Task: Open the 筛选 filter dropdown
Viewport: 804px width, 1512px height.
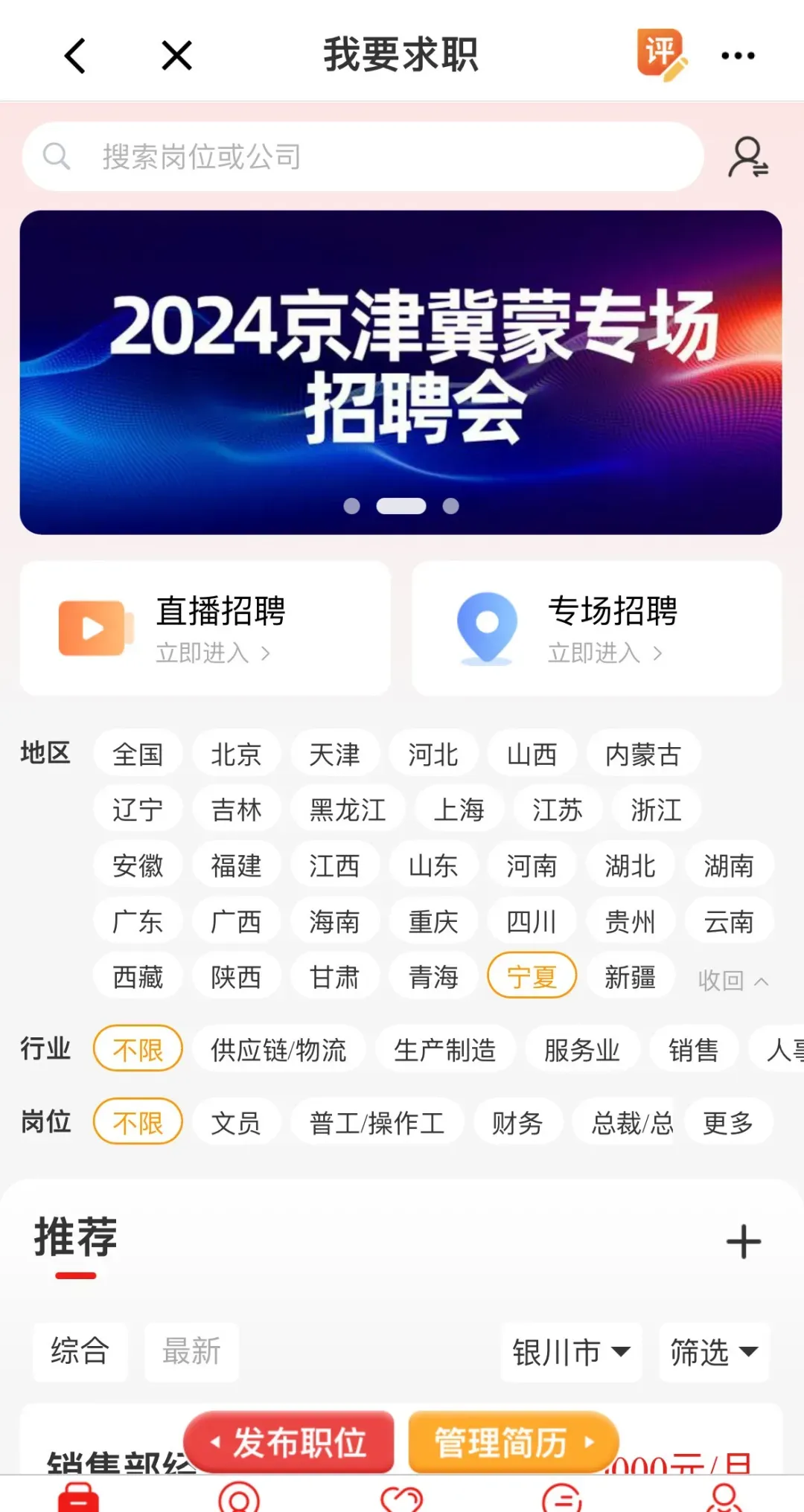Action: tap(714, 1352)
